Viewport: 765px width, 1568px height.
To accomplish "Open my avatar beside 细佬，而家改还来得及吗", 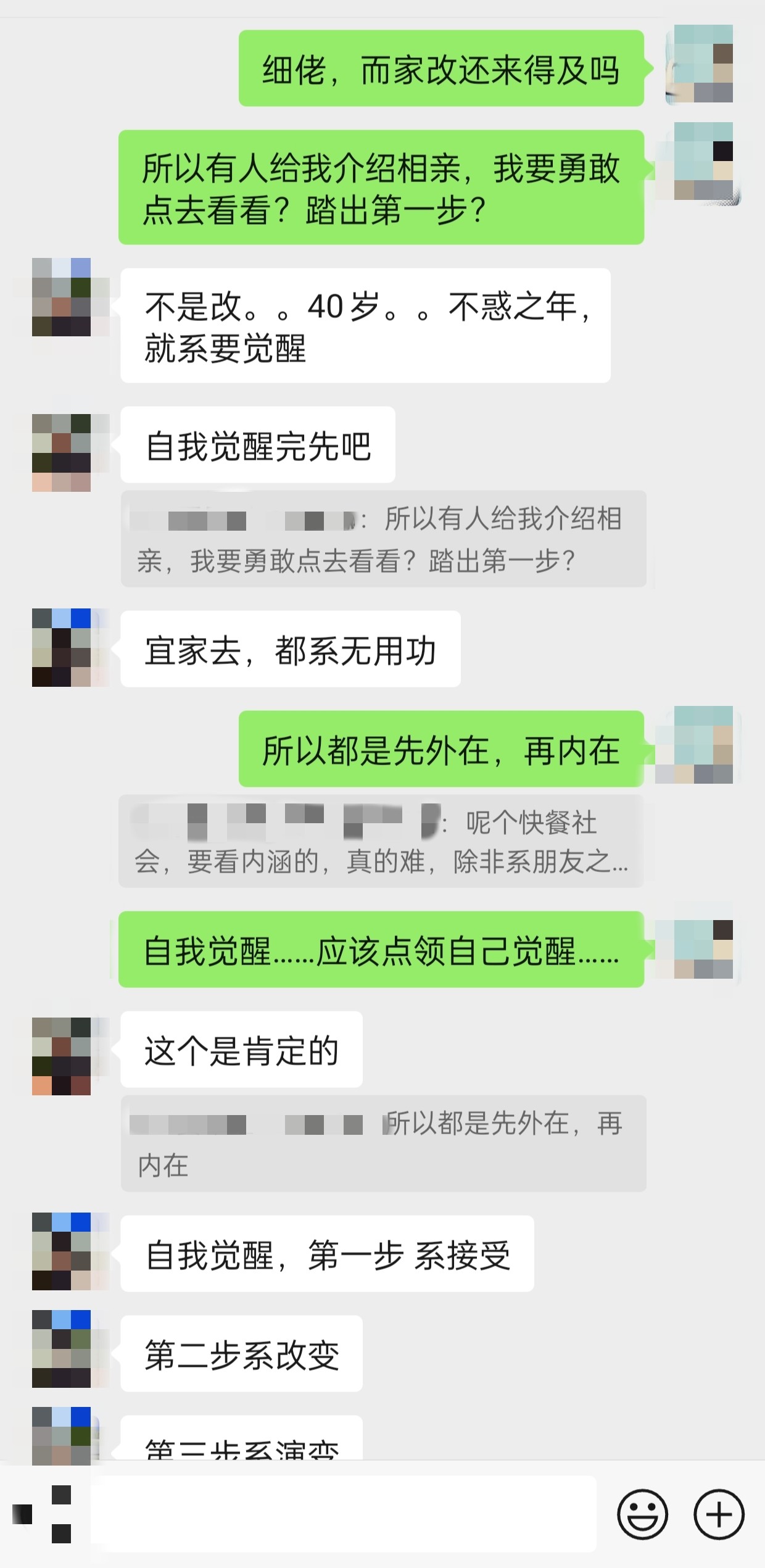I will (703, 64).
